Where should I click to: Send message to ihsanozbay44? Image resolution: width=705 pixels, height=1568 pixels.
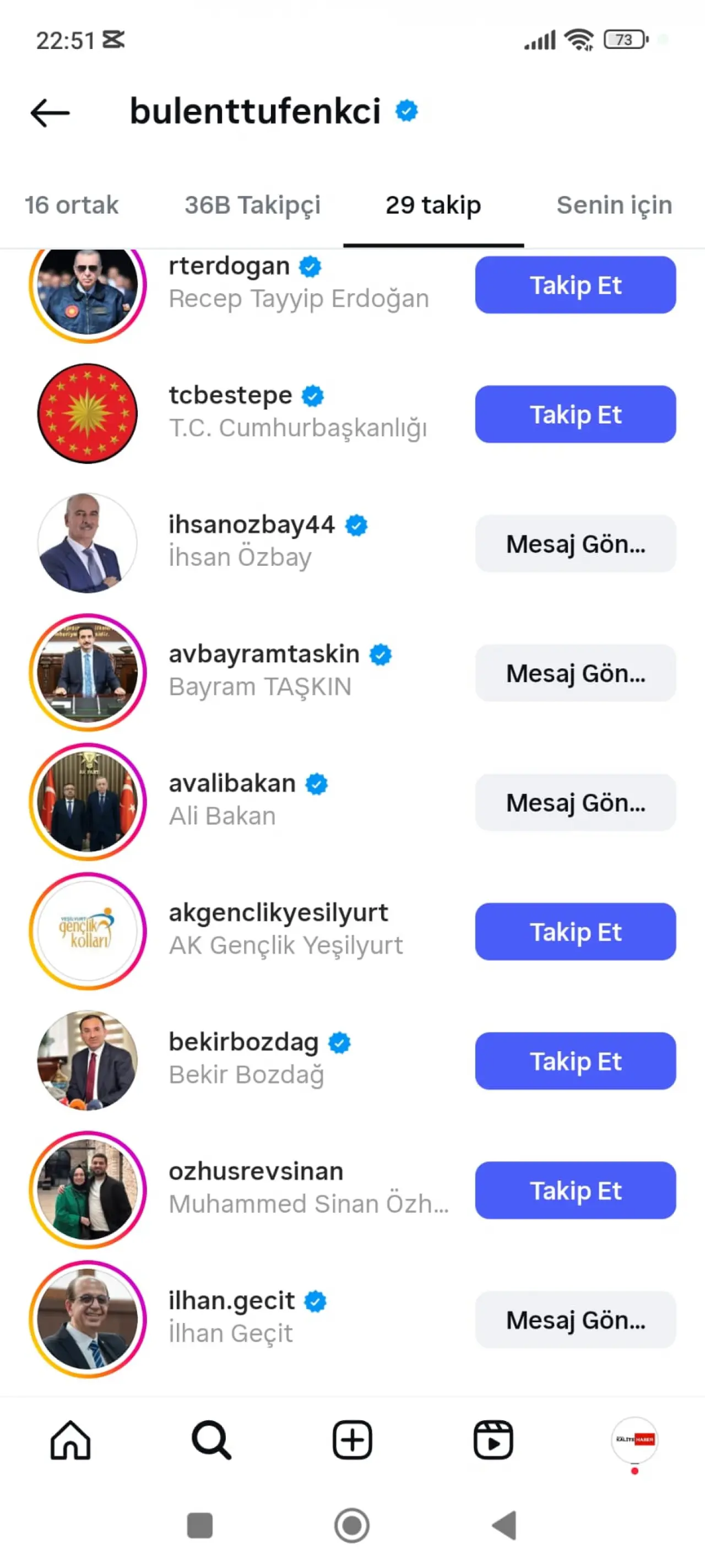coord(575,544)
